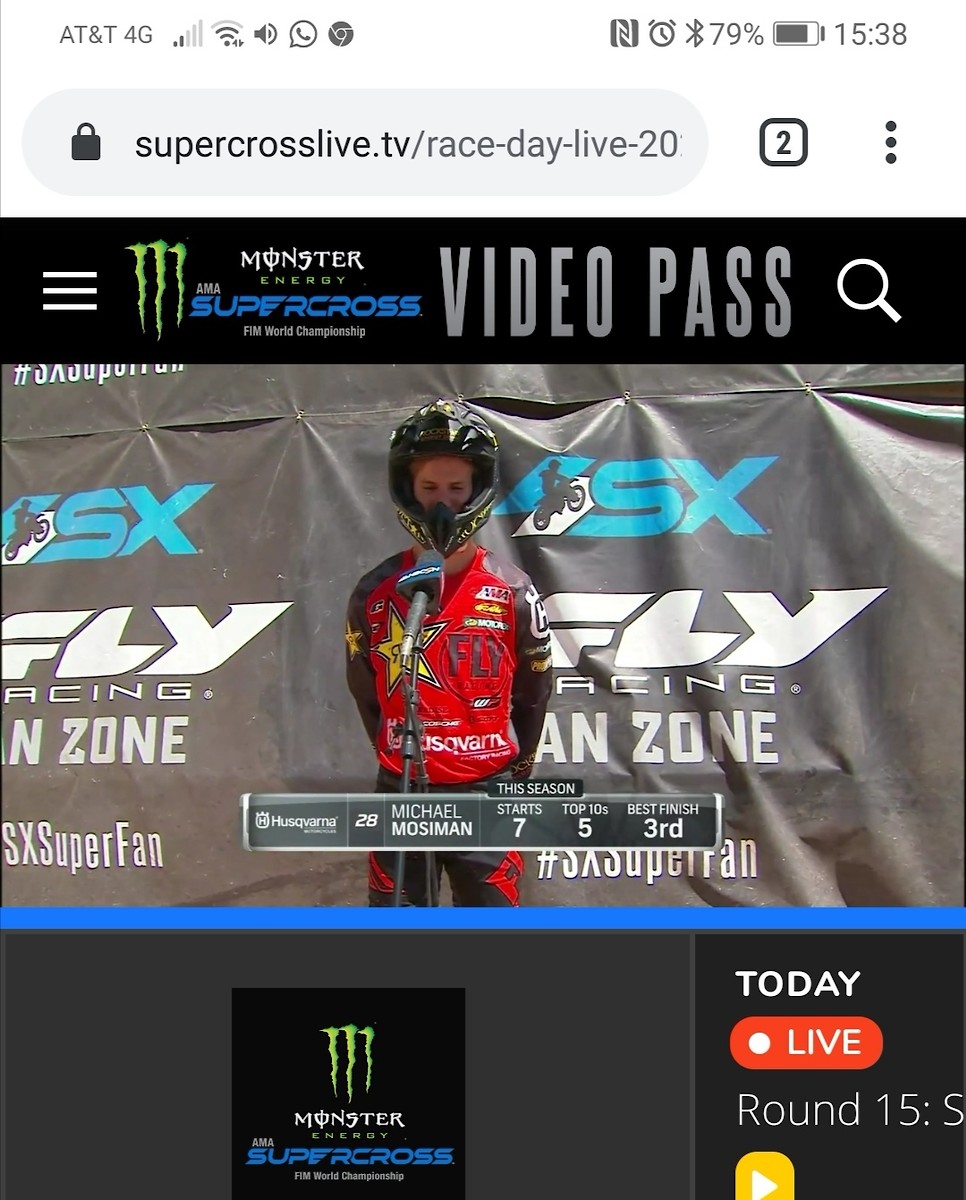The height and width of the screenshot is (1200, 966).
Task: Tap the live video player
Action: 483,635
